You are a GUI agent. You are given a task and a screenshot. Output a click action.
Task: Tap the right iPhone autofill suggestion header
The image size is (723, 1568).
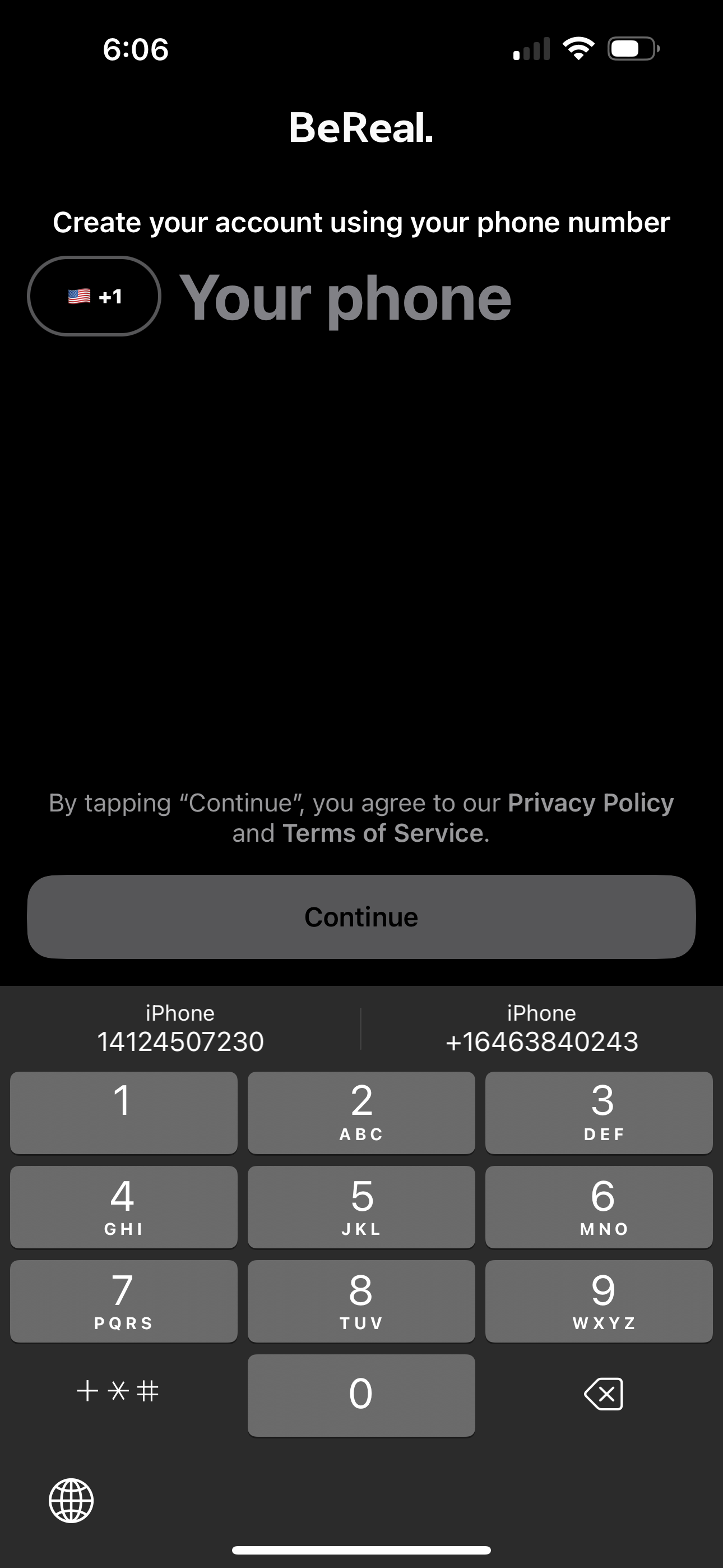(541, 1012)
